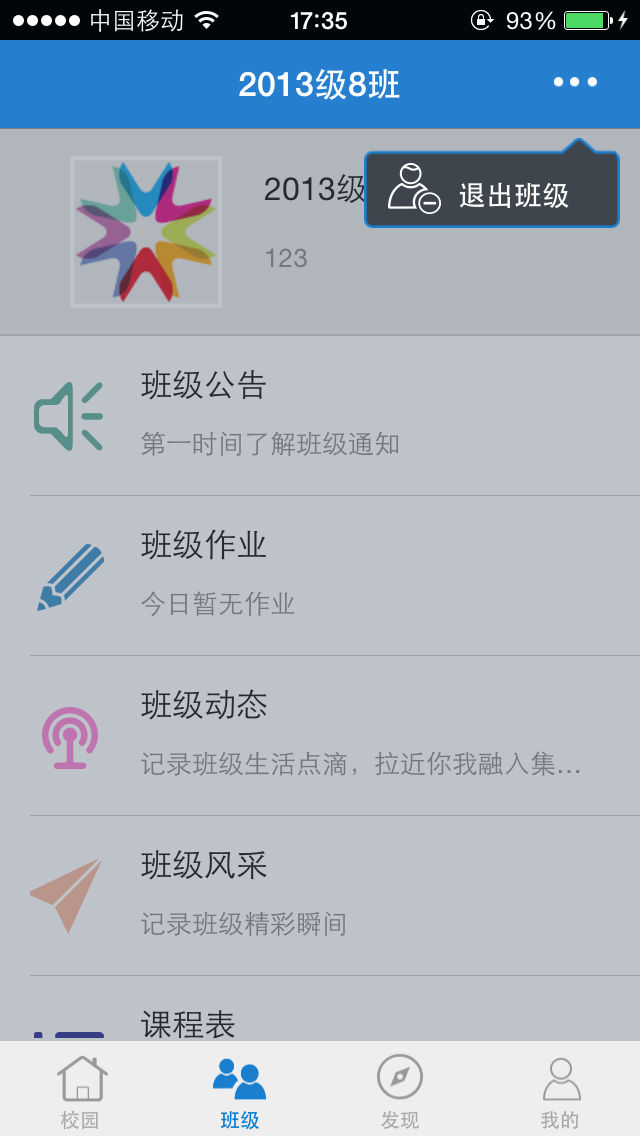
Task: Select 退出班级 to leave the class
Action: point(491,192)
